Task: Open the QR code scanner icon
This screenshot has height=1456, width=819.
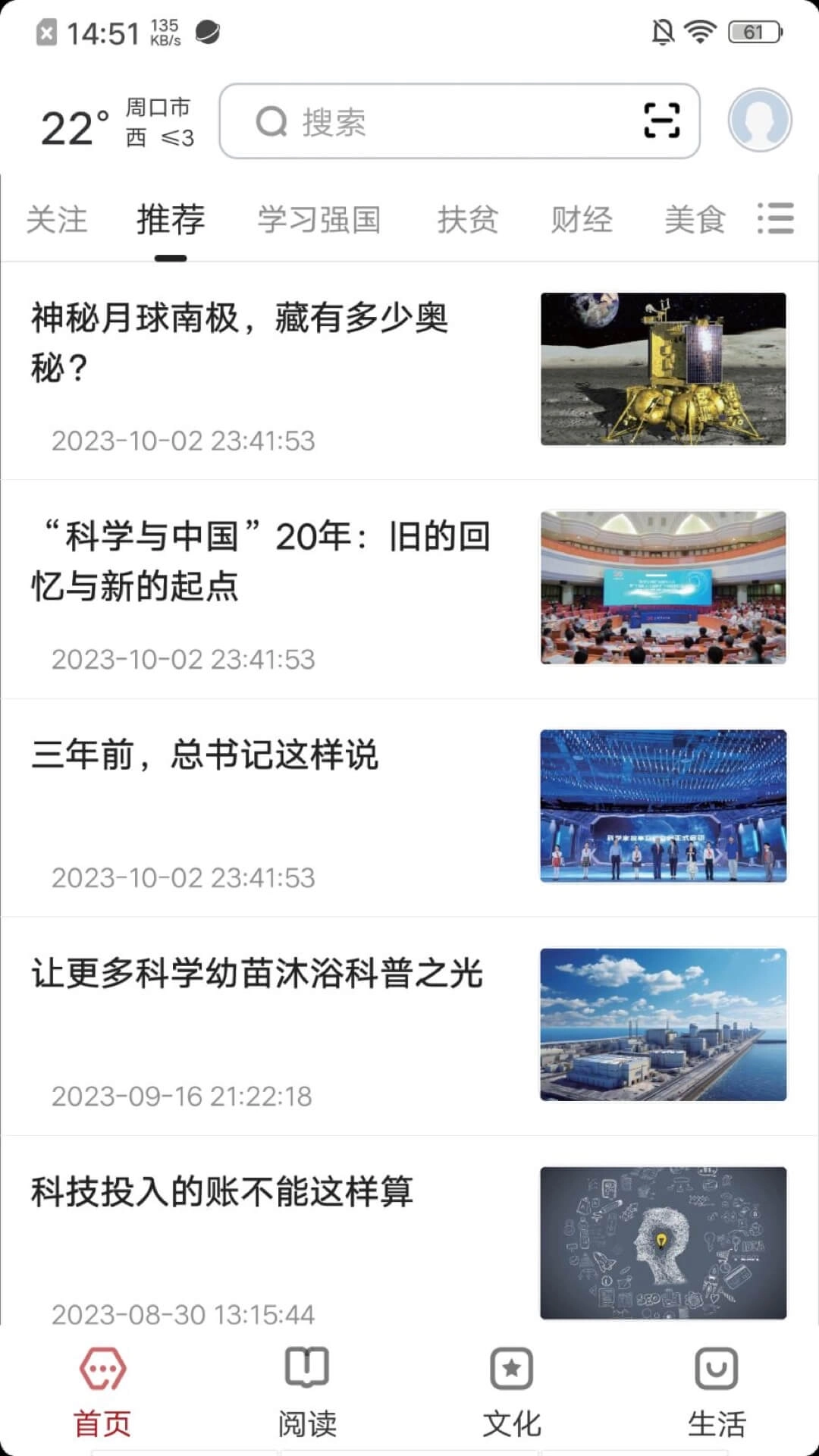Action: tap(661, 120)
